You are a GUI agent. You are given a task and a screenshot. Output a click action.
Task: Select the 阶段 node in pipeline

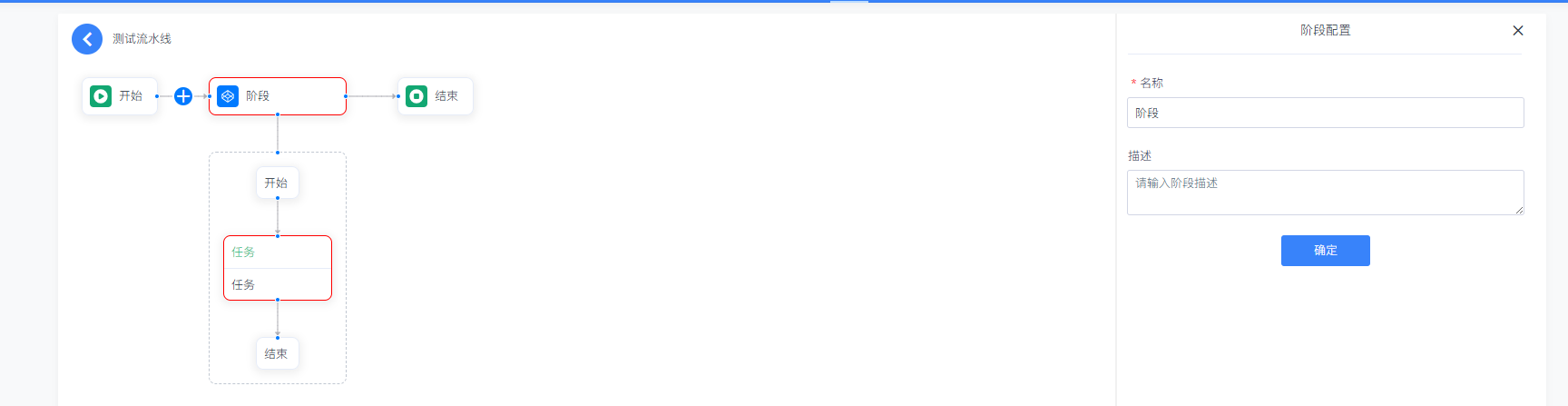pos(277,96)
